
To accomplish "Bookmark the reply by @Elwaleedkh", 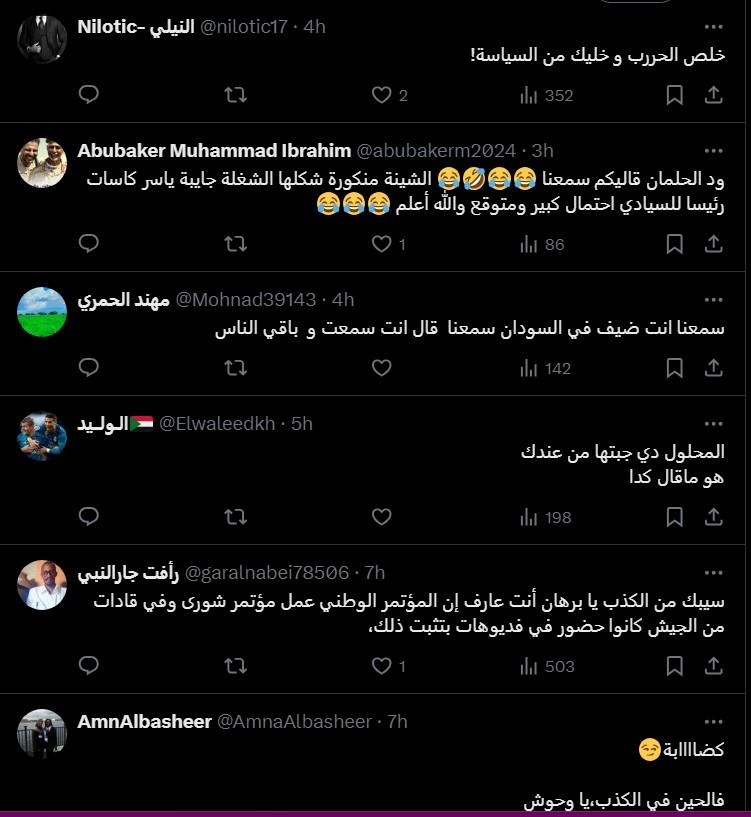I will pos(675,517).
